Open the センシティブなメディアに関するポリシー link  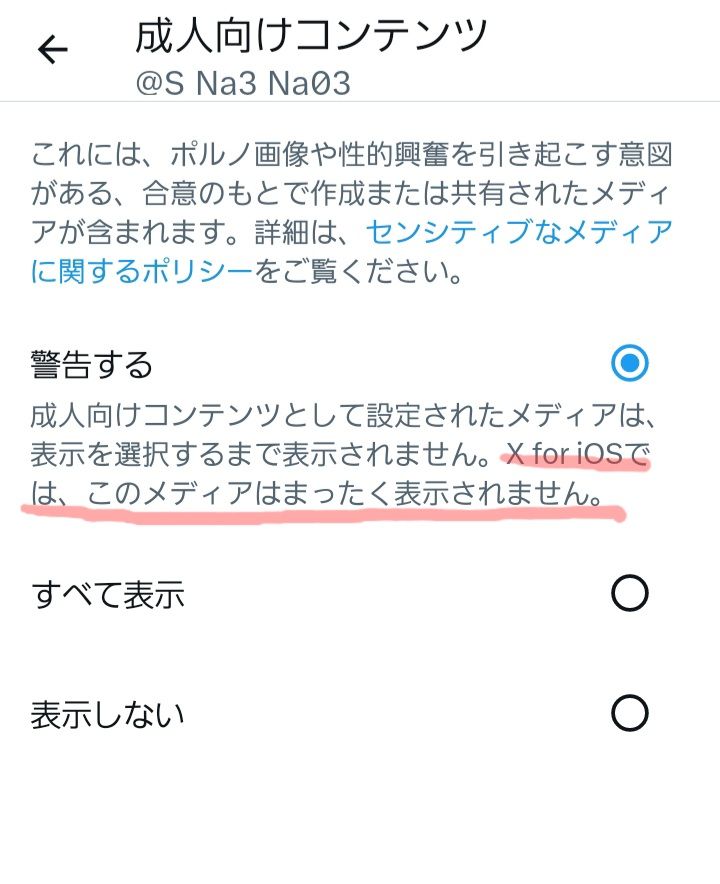(518, 233)
